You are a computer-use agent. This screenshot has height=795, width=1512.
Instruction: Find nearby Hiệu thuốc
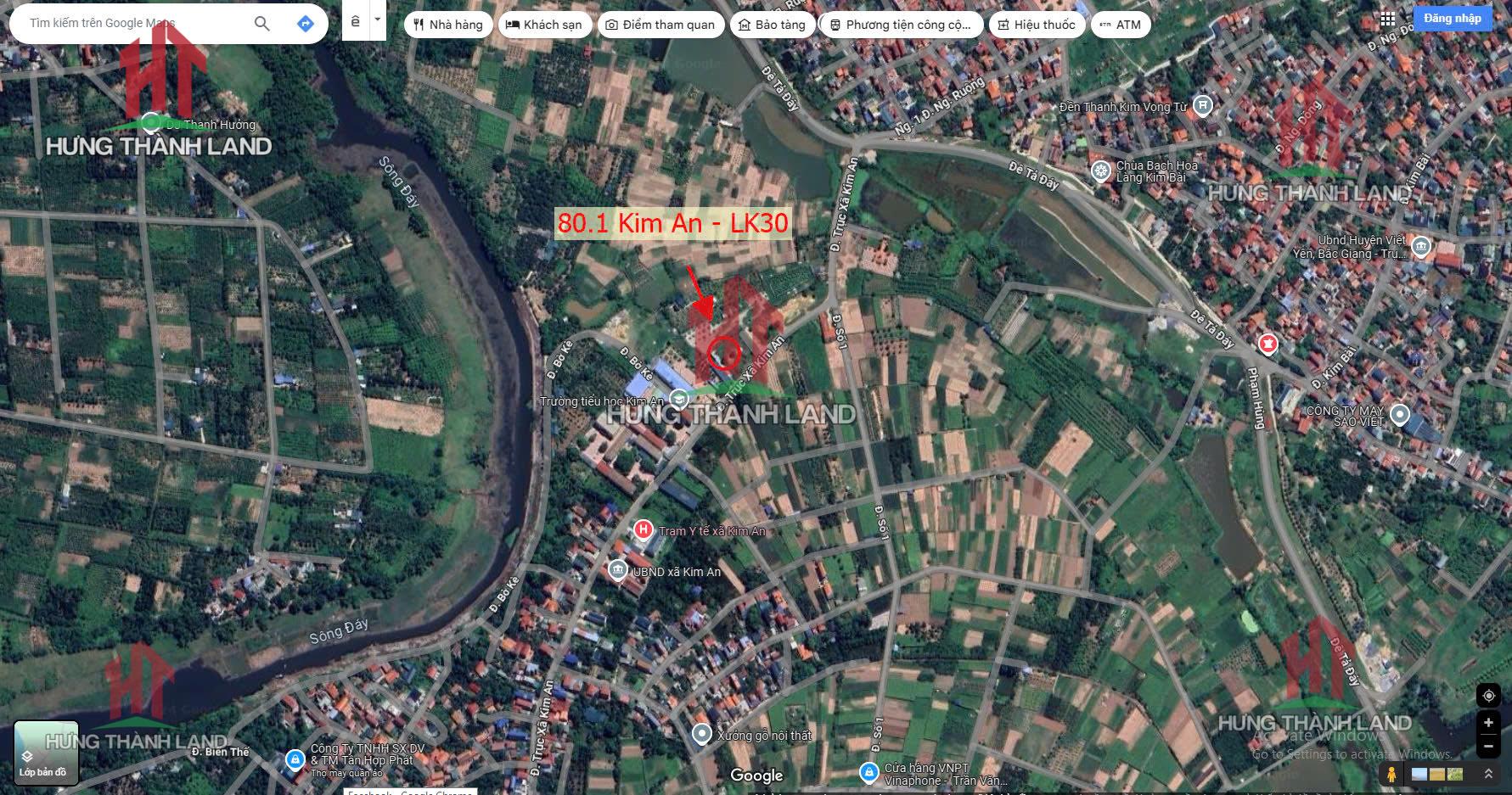[x=1037, y=25]
